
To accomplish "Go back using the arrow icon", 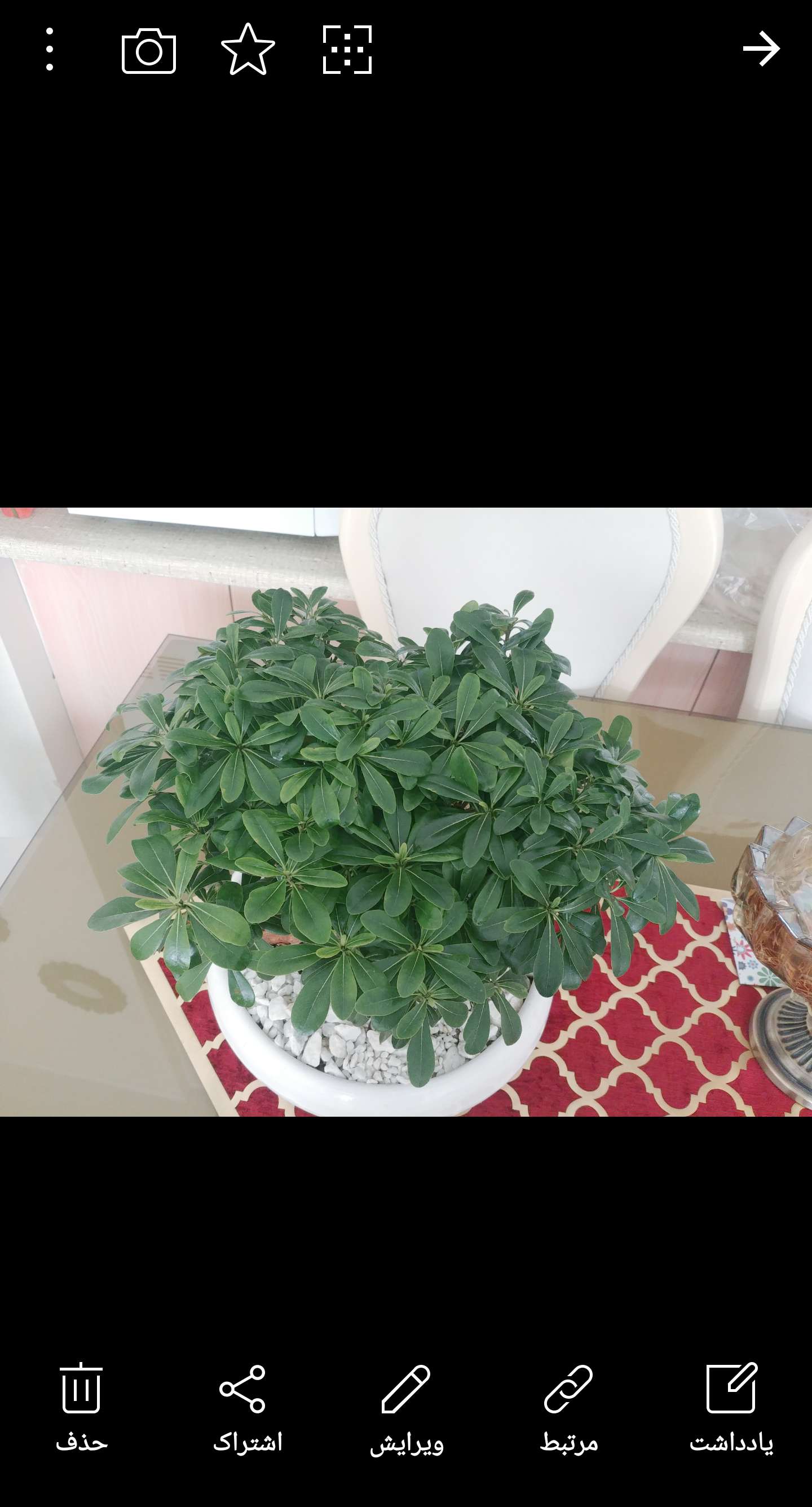I will [x=761, y=49].
